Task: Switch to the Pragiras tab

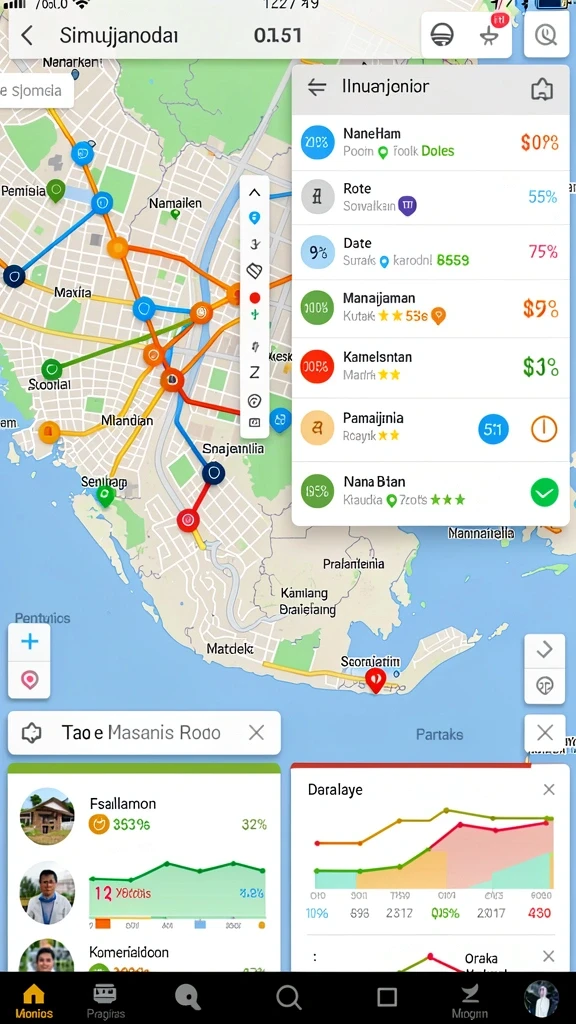Action: (105, 1000)
